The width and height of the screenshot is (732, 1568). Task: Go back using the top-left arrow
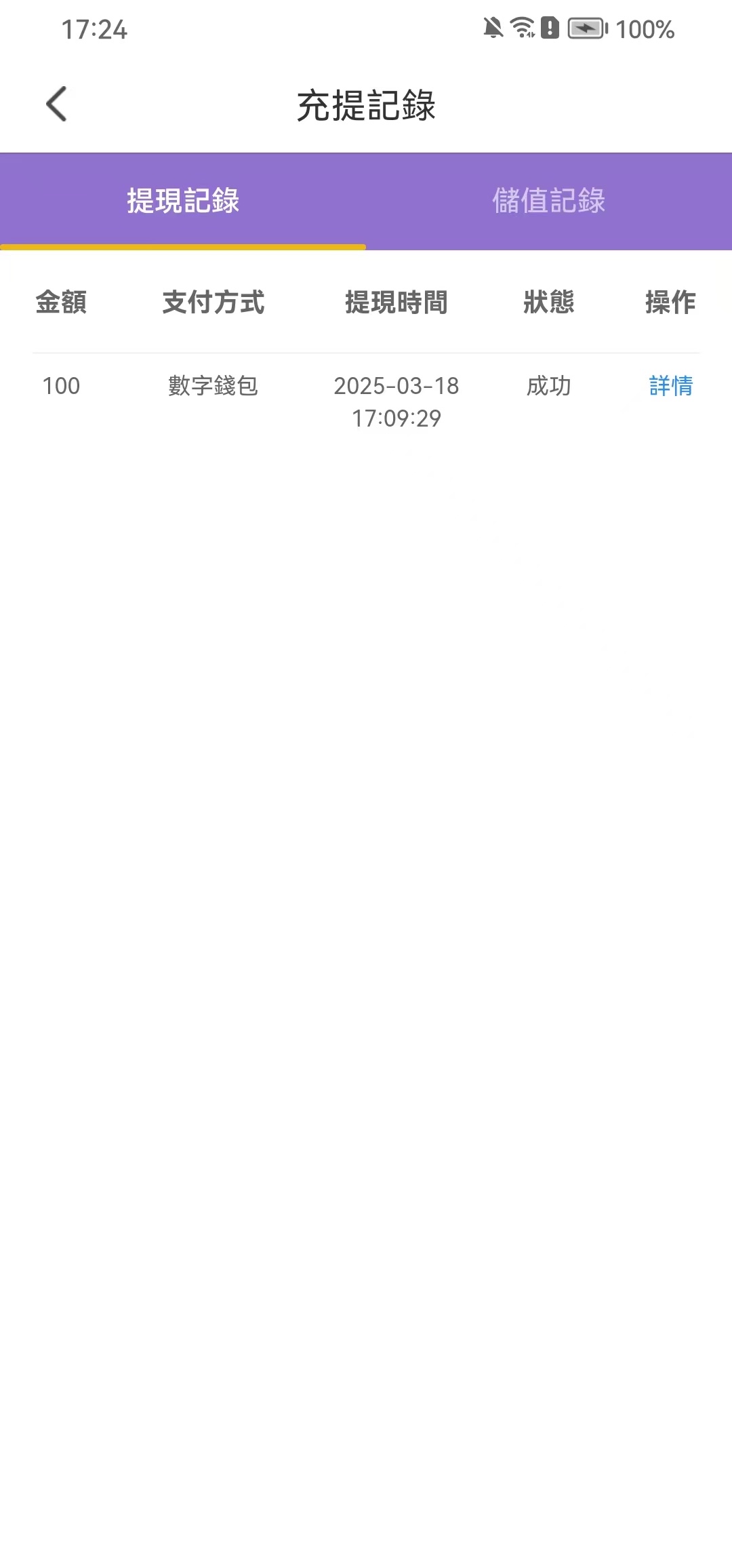pyautogui.click(x=56, y=104)
